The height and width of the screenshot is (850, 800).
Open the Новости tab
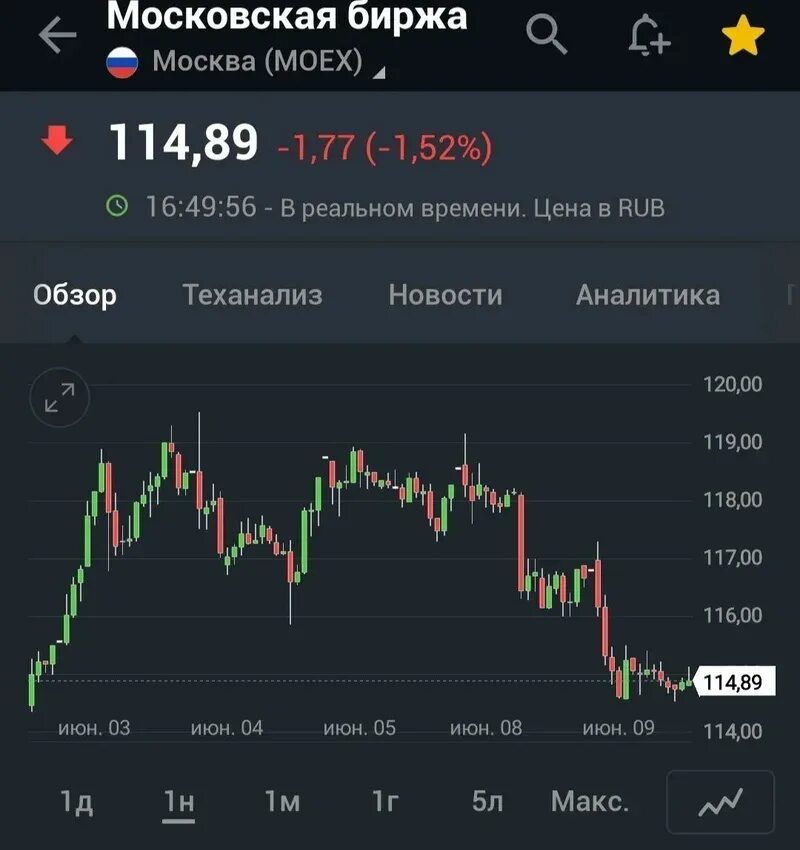446,295
